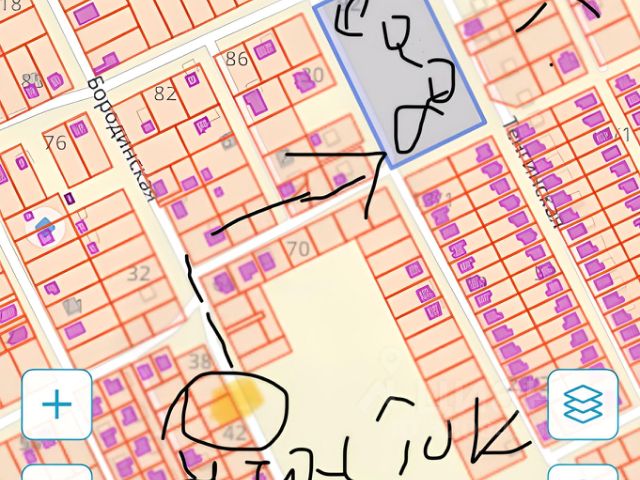Zoom in the map with plus button
Image resolution: width=640 pixels, height=480 pixels.
point(57,404)
